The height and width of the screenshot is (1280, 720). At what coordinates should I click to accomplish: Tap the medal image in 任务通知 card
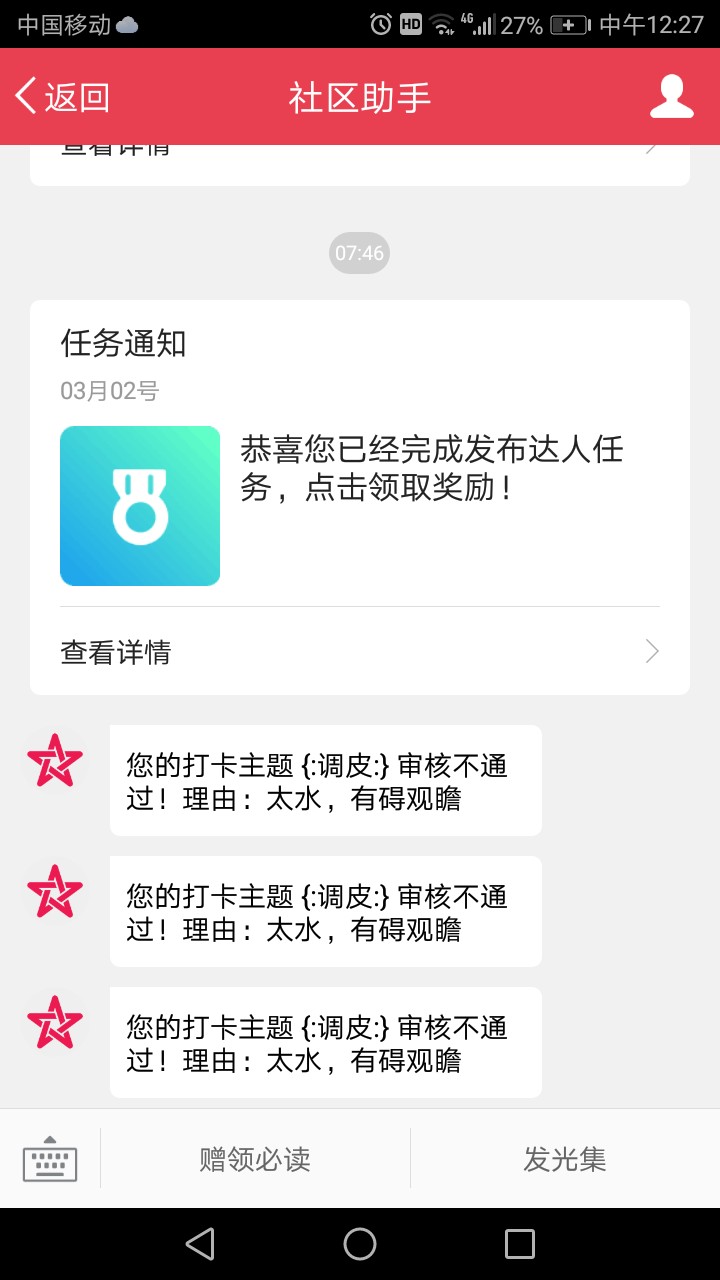pyautogui.click(x=140, y=506)
